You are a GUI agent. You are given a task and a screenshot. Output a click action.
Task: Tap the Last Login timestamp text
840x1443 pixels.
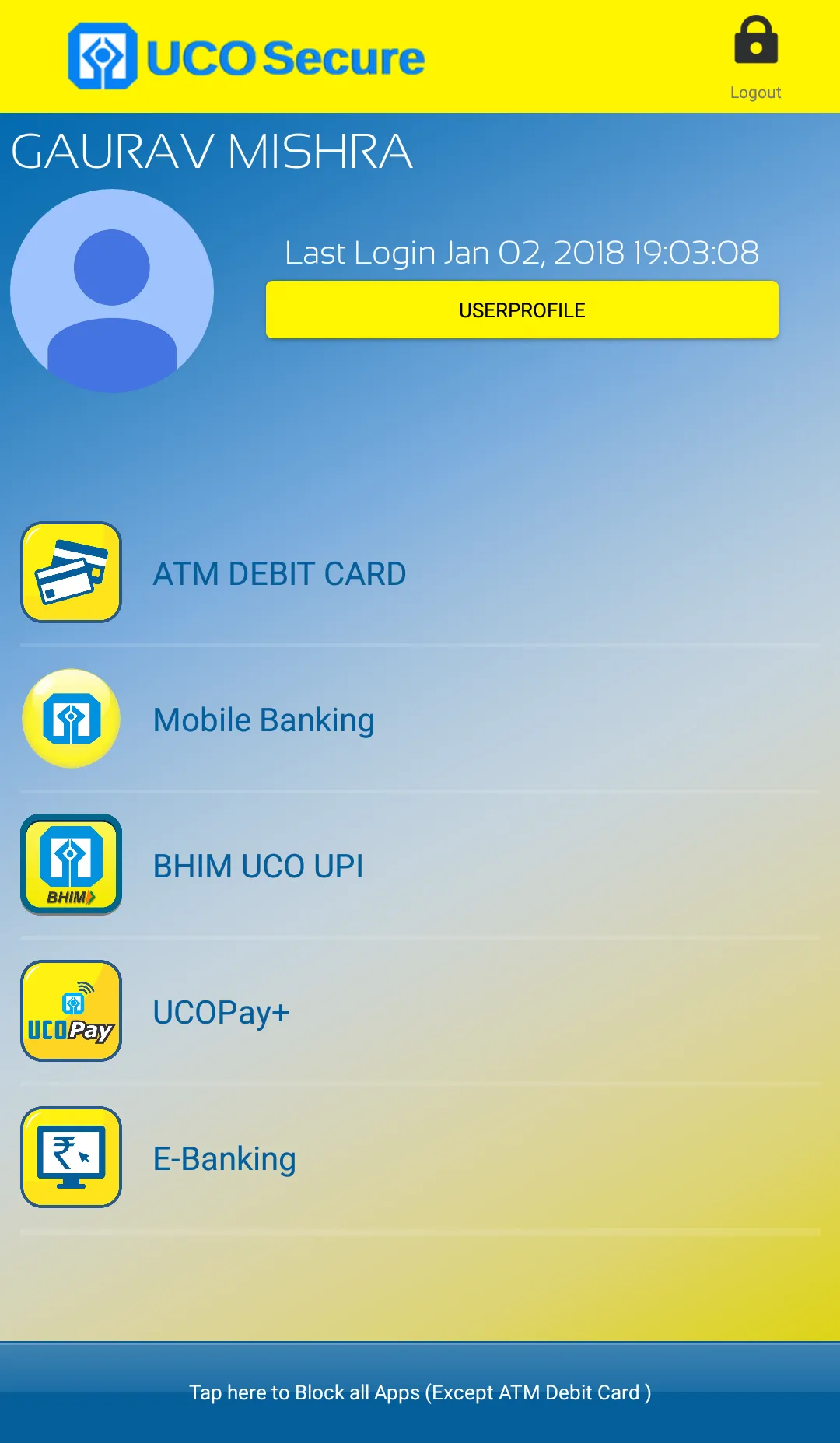coord(522,251)
